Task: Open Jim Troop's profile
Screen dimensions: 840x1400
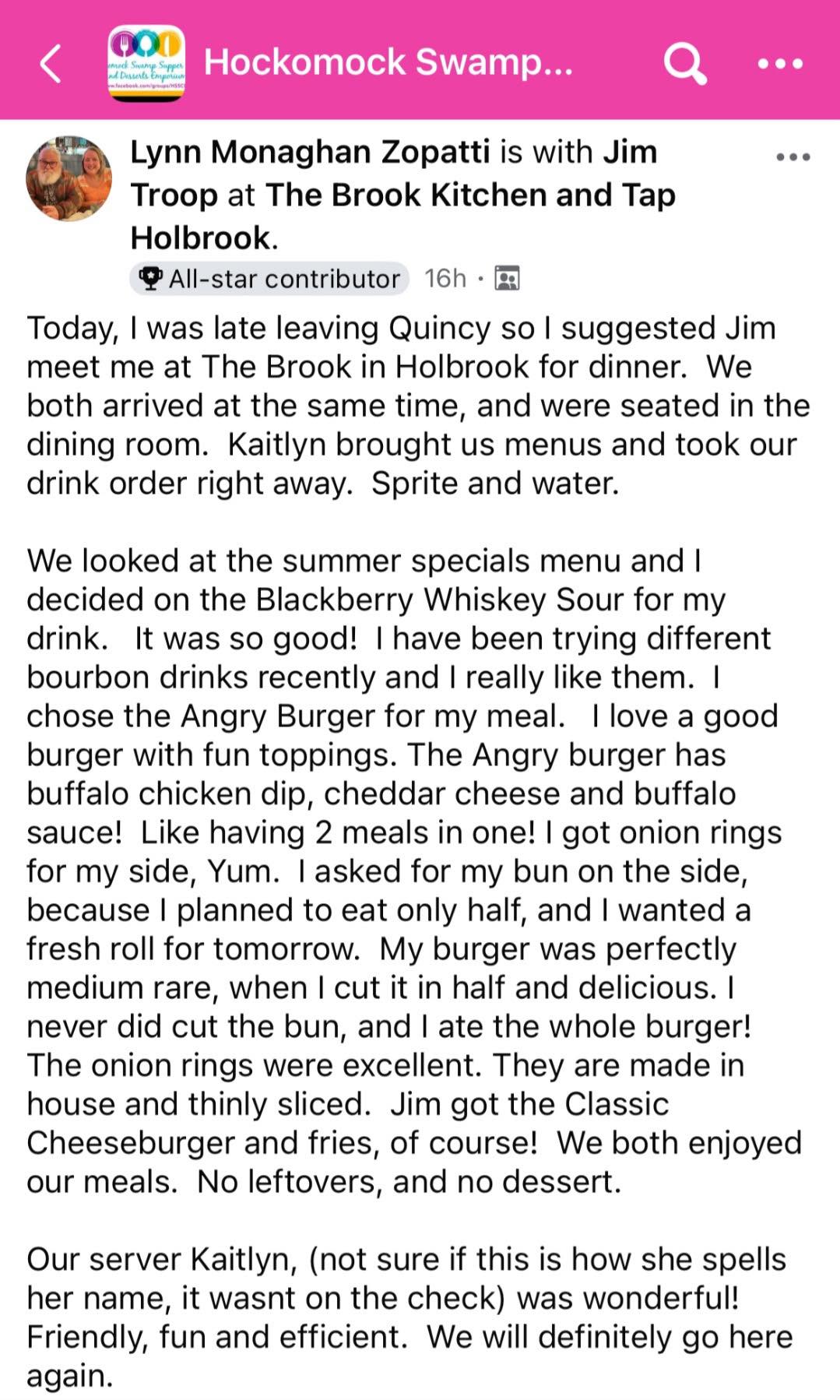Action: click(x=630, y=152)
